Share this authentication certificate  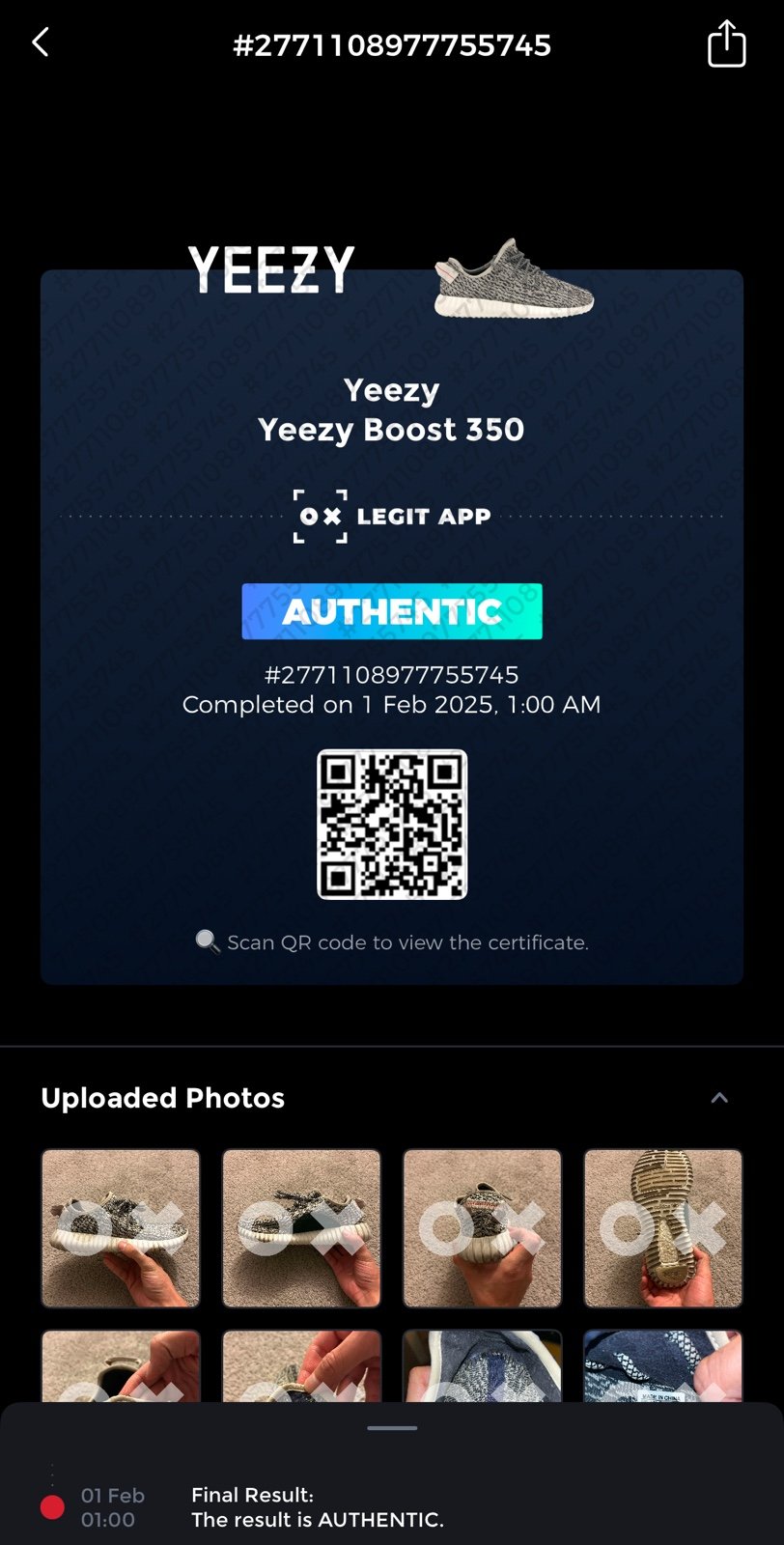(726, 44)
